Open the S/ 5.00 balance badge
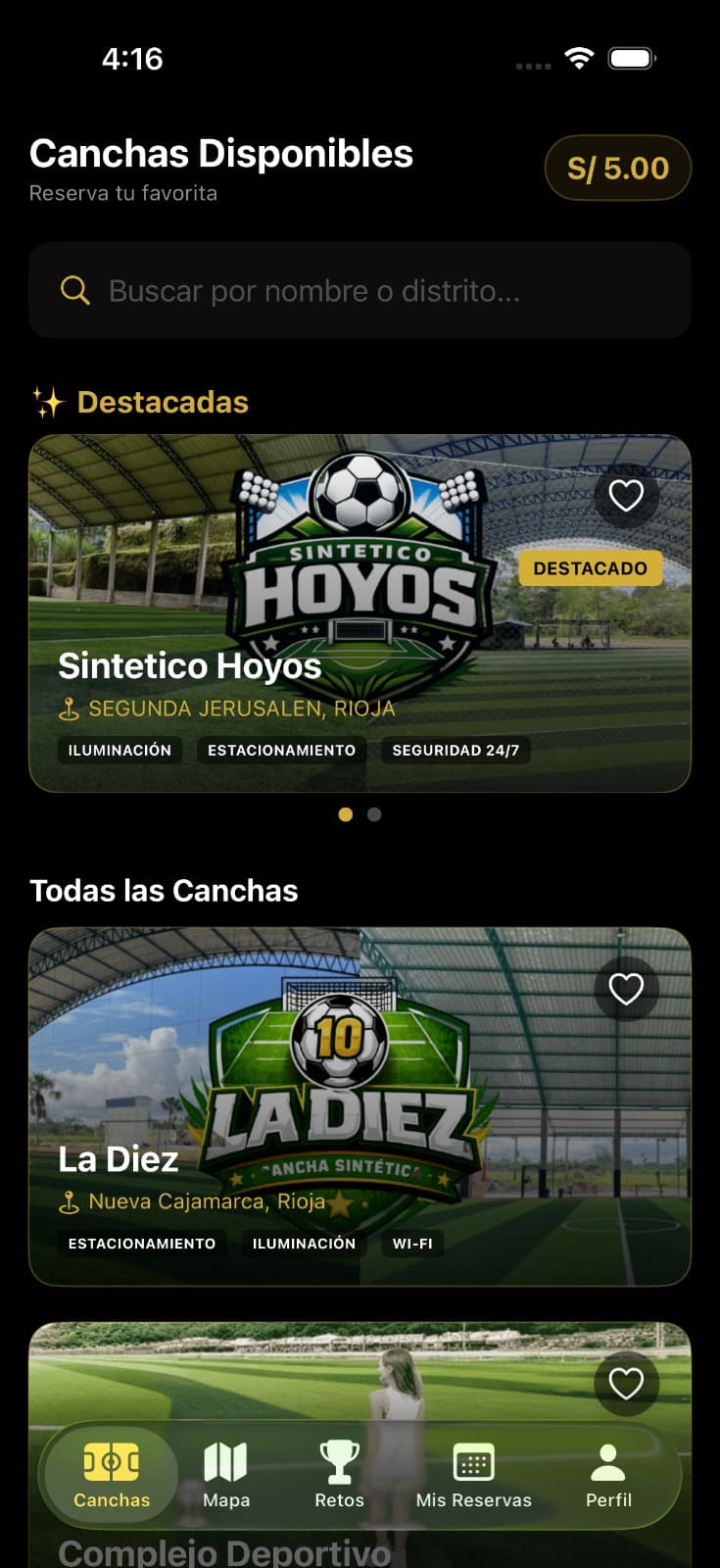The height and width of the screenshot is (1568, 720). point(618,168)
